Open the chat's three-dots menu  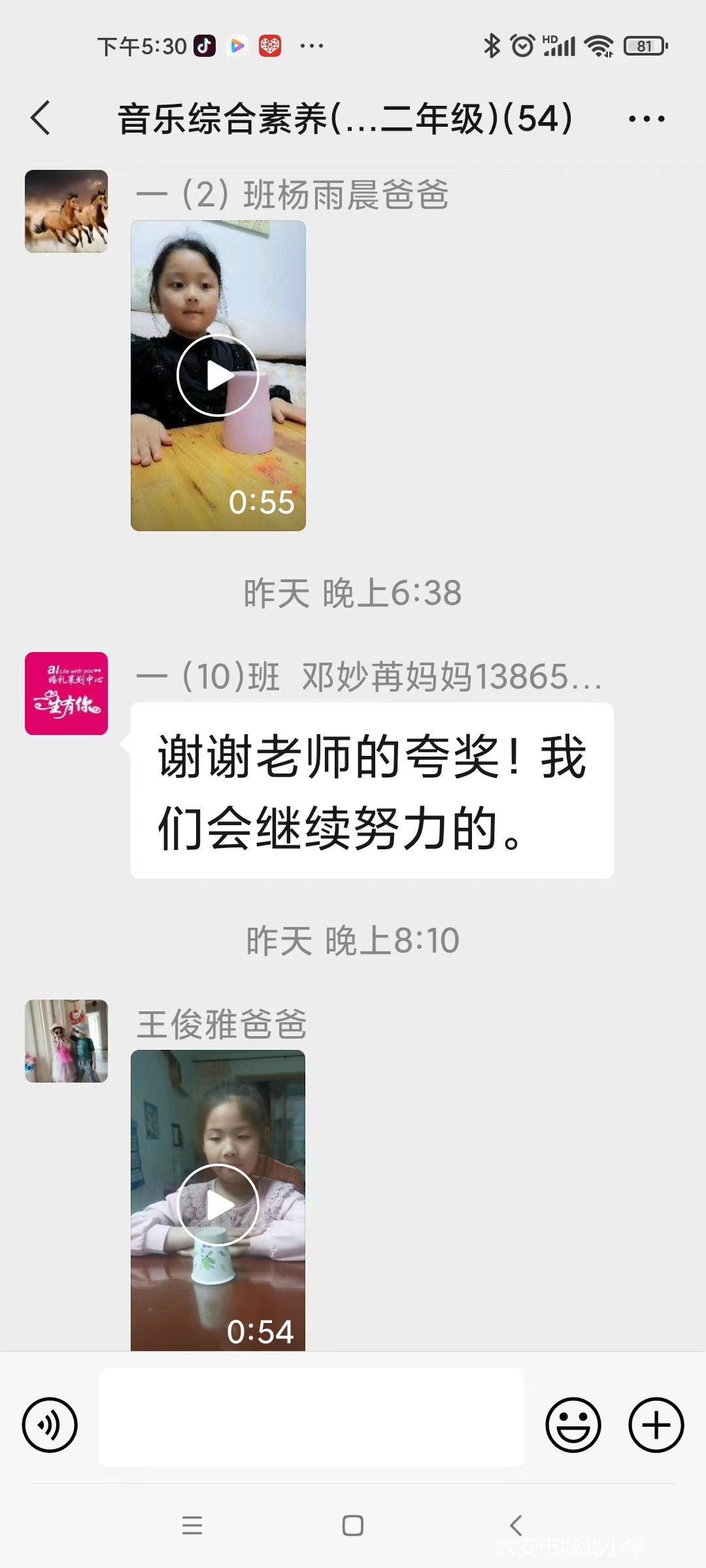coord(646,119)
